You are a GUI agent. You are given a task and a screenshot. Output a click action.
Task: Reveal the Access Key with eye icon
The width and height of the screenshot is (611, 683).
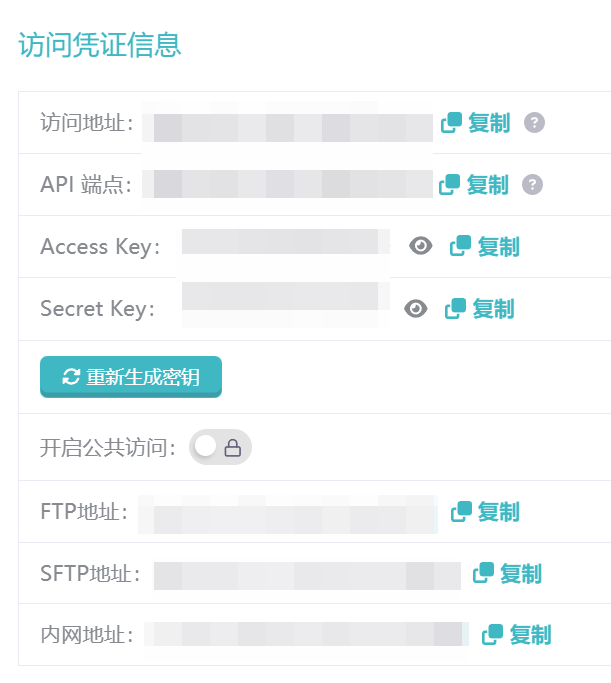click(x=421, y=246)
